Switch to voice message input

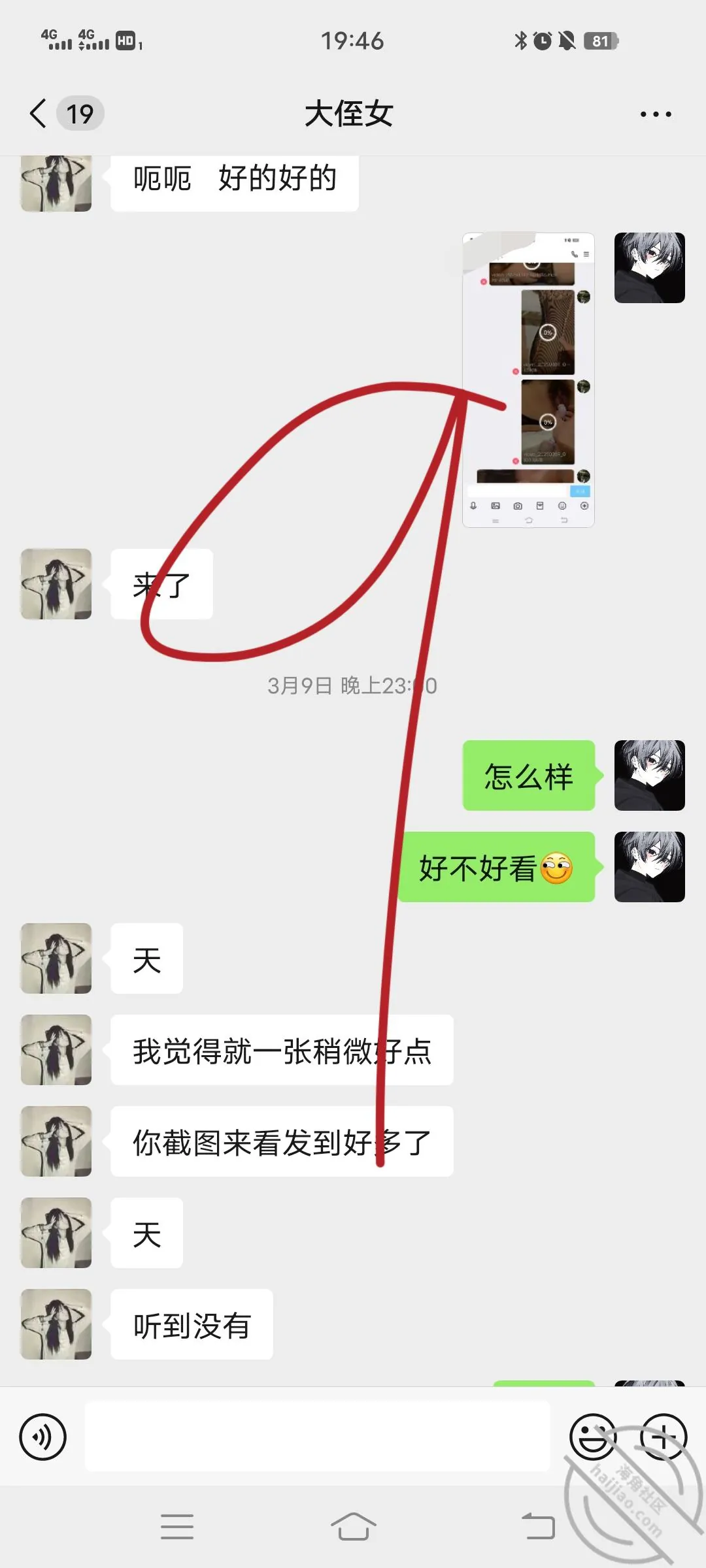[x=43, y=1437]
